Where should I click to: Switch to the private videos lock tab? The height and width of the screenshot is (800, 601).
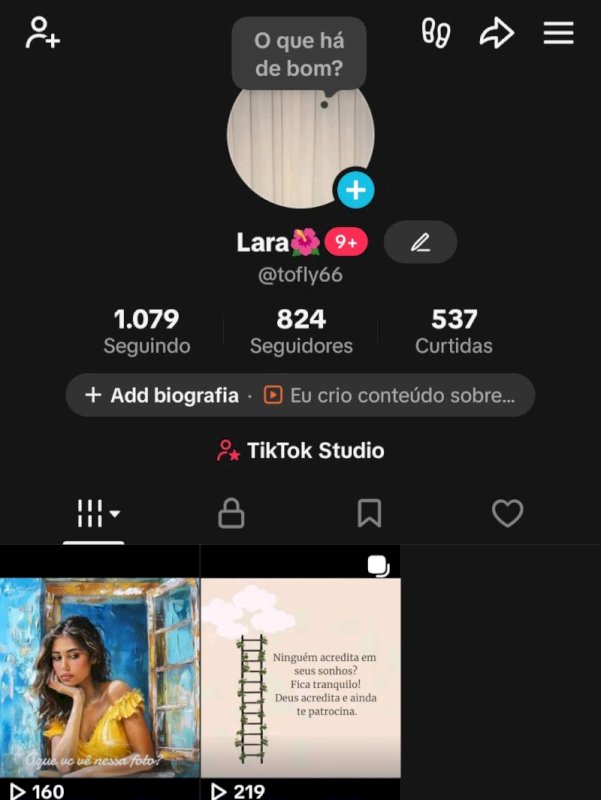[x=231, y=514]
